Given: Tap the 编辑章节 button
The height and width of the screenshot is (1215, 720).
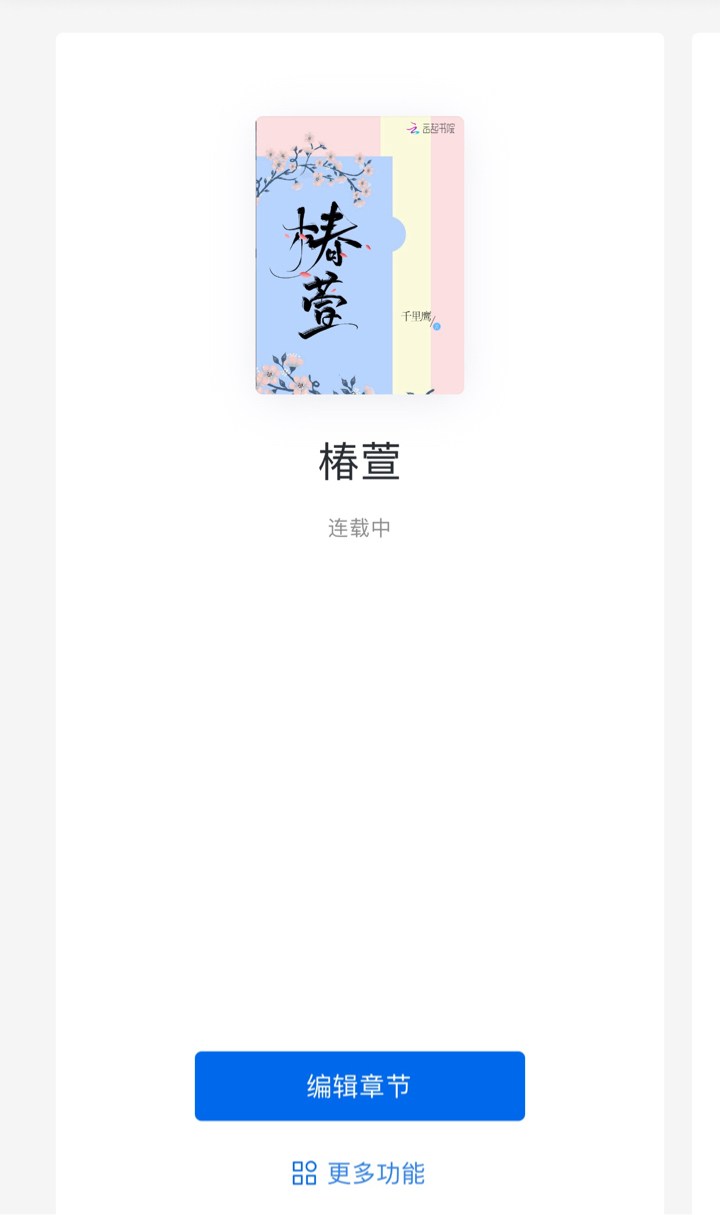Looking at the screenshot, I should pyautogui.click(x=360, y=1086).
